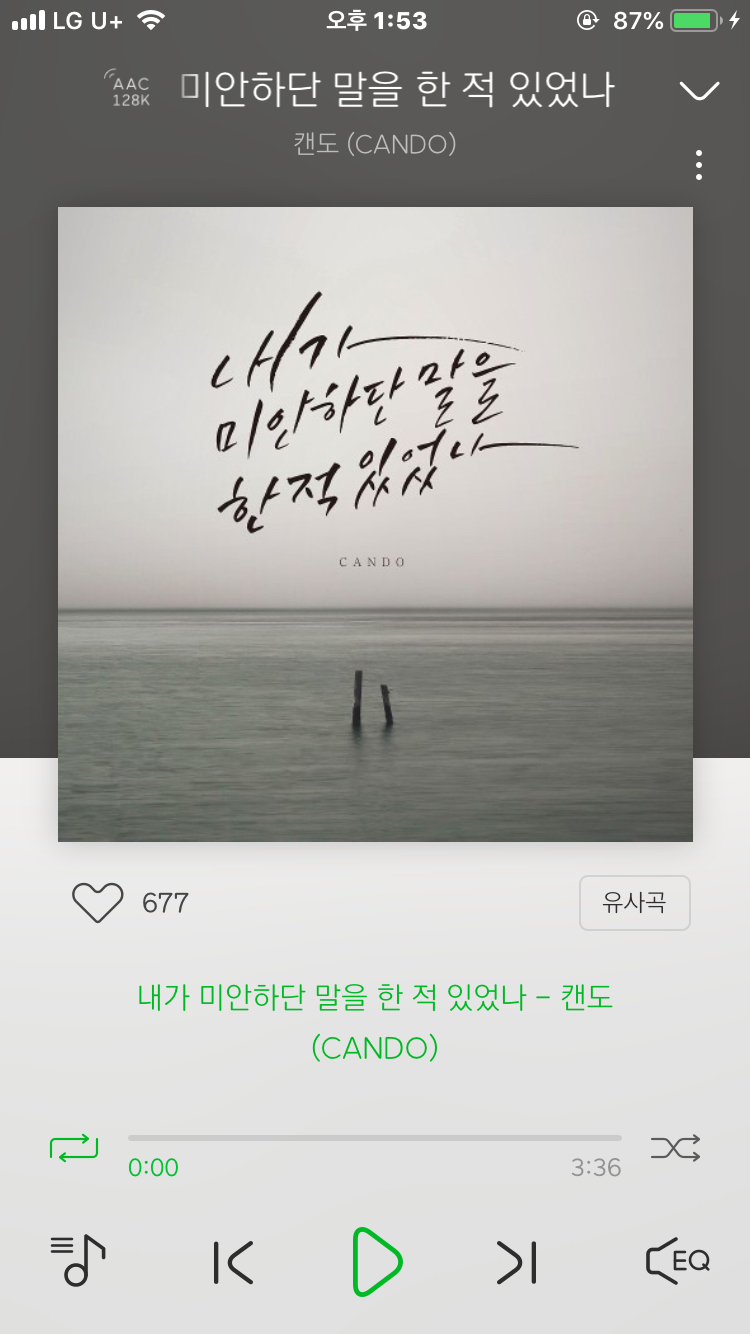
Task: Open the equalizer with the EQ icon
Action: [676, 1262]
